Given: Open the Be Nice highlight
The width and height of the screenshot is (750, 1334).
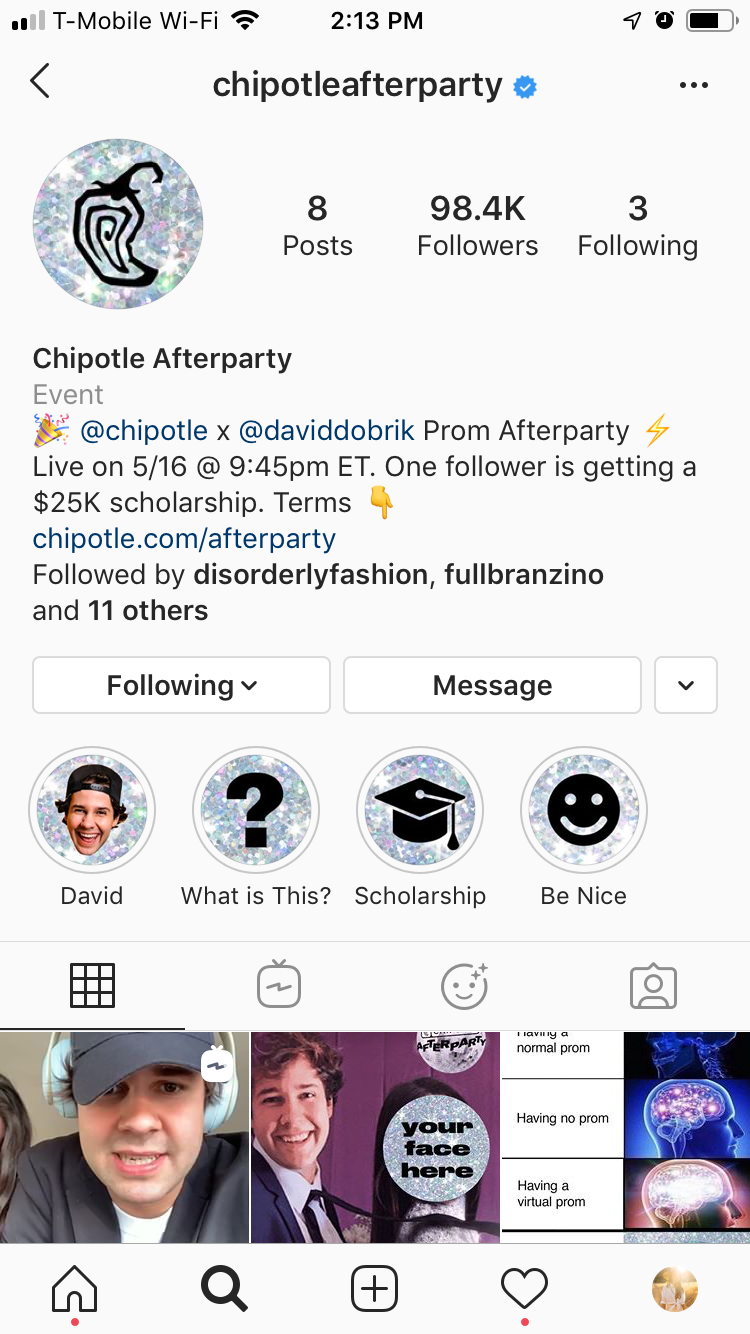Looking at the screenshot, I should pyautogui.click(x=584, y=810).
